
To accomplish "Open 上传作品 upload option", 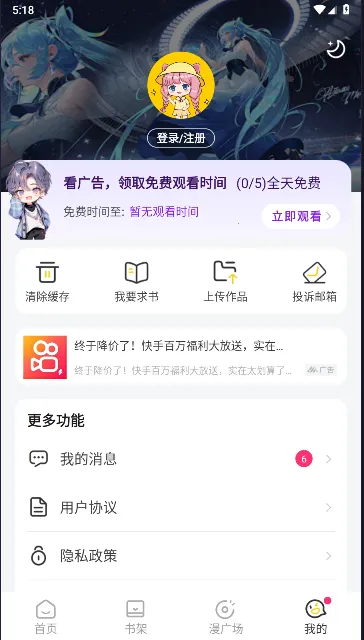I will pos(225,282).
